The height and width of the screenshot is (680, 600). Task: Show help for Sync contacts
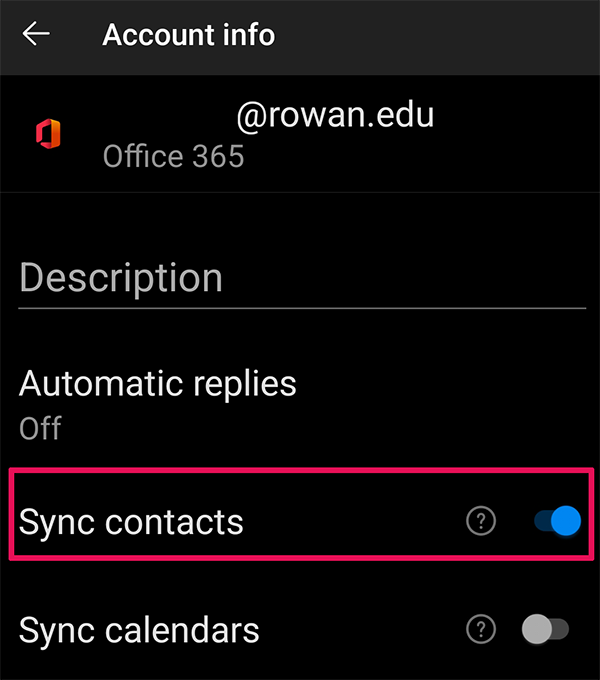[482, 521]
